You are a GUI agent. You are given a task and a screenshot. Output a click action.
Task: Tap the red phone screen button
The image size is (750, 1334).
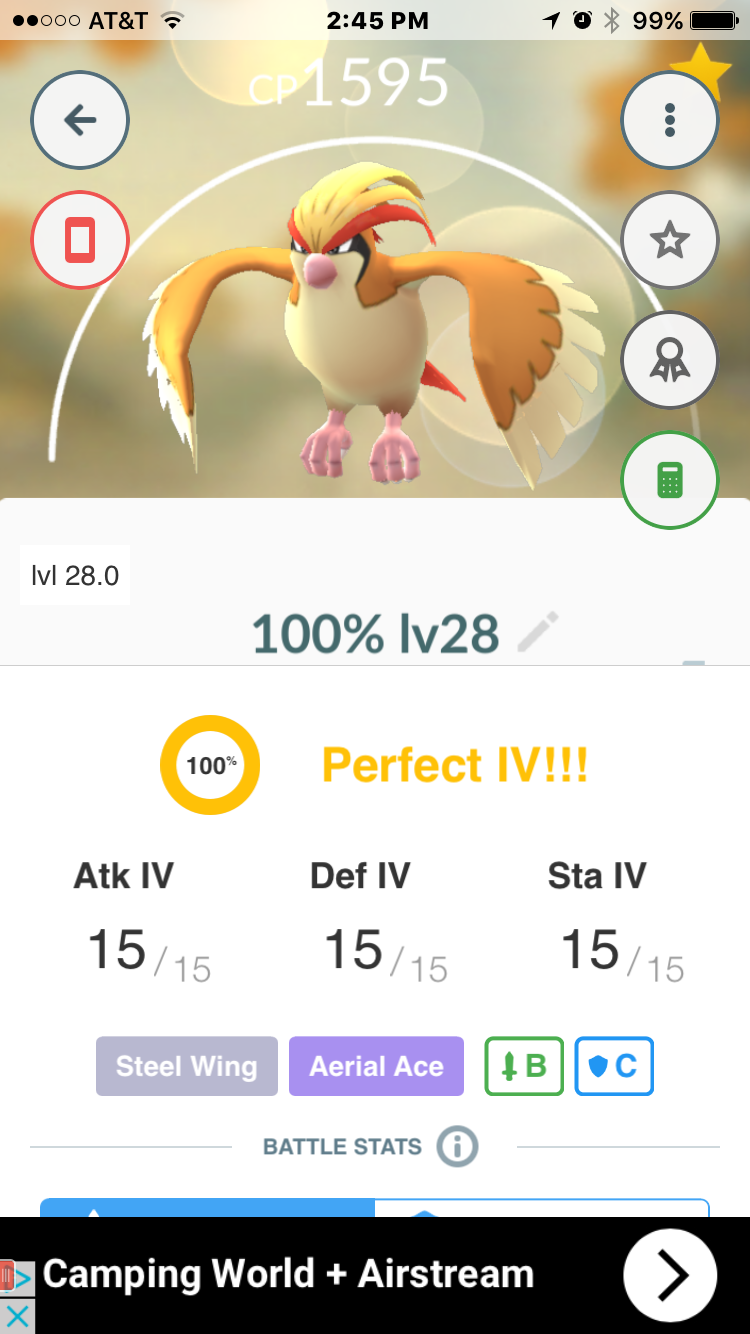(80, 240)
